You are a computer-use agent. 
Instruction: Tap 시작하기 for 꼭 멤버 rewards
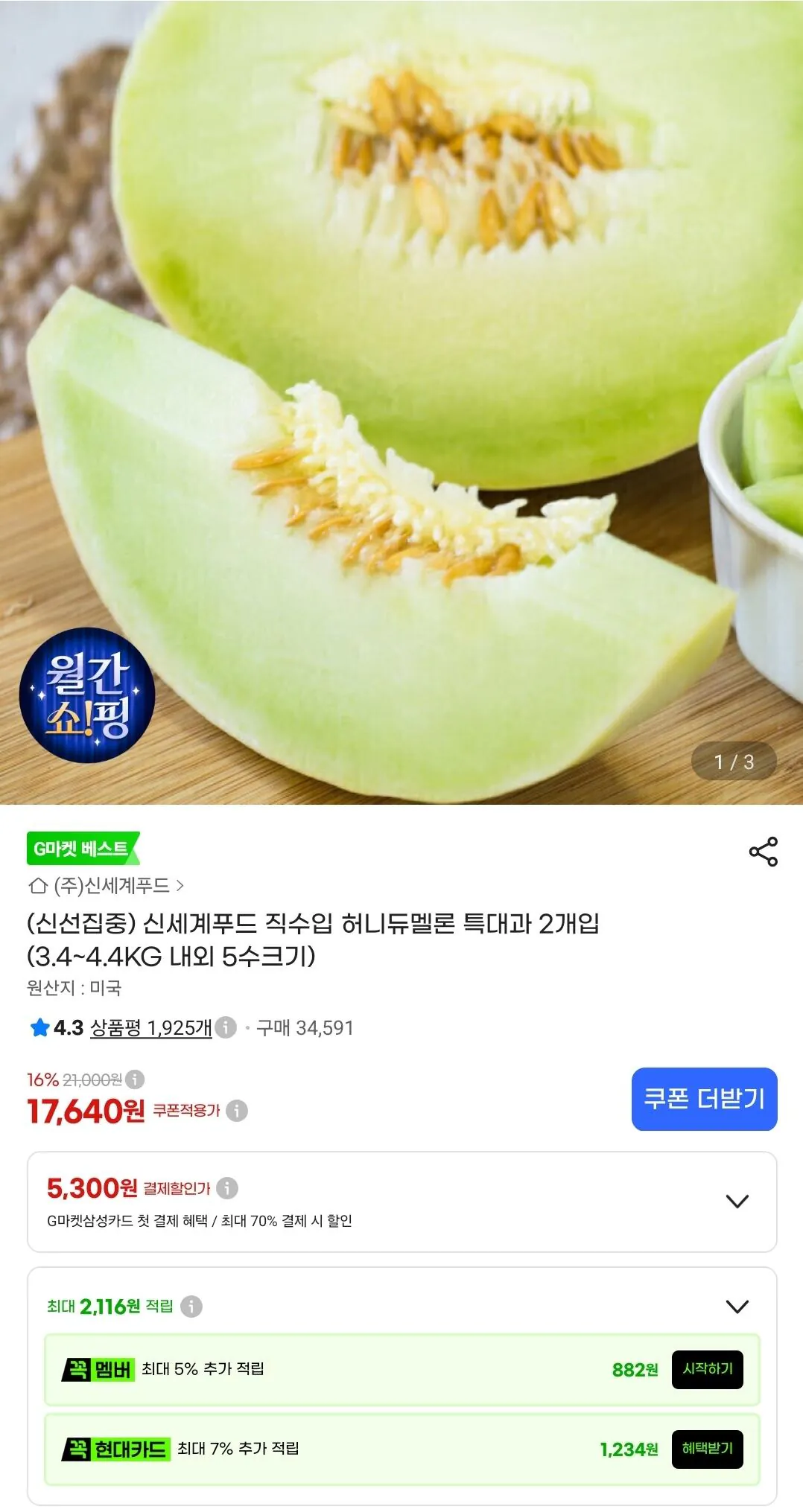(x=707, y=1370)
